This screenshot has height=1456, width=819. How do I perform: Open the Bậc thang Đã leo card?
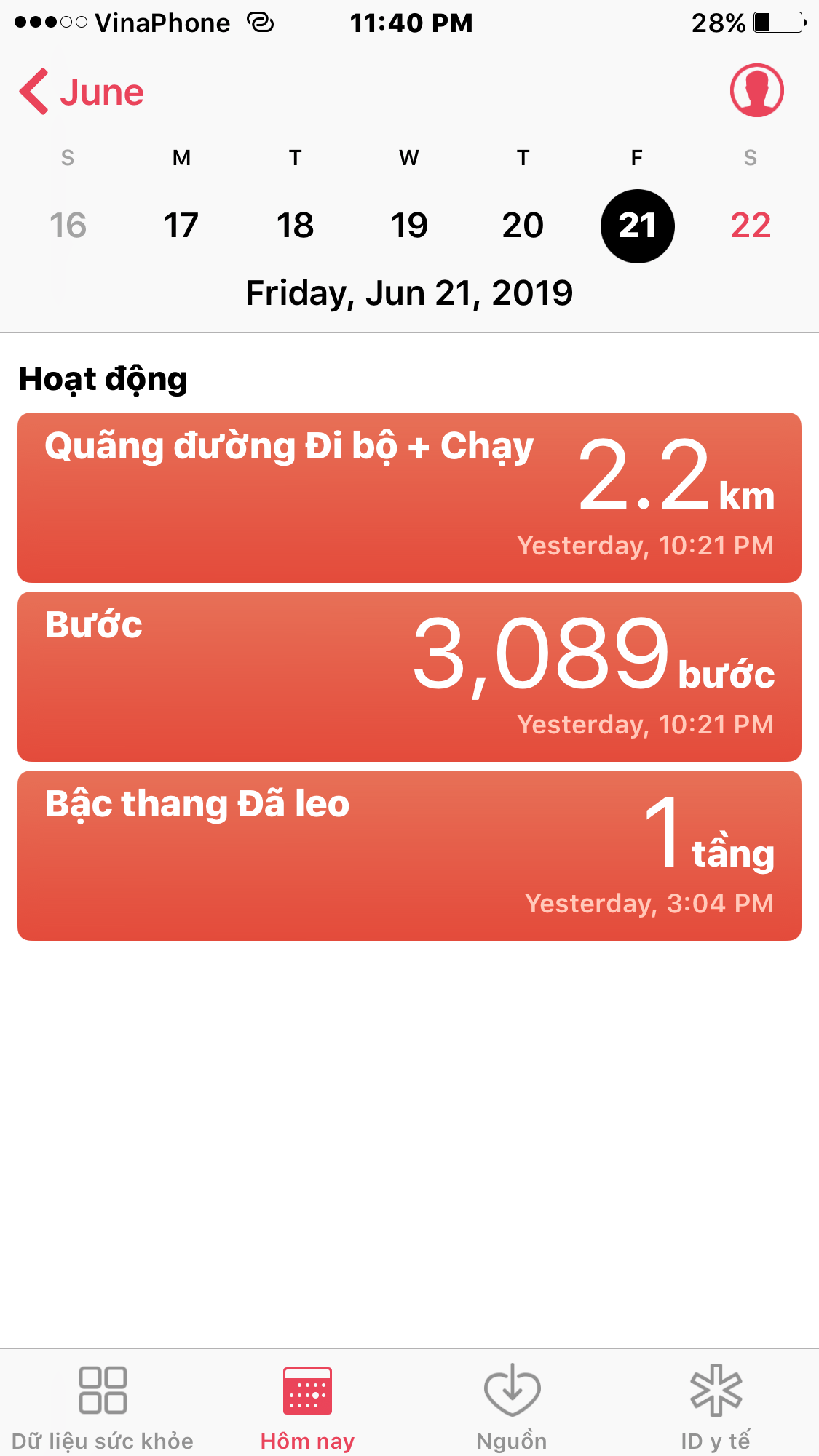coord(409,856)
